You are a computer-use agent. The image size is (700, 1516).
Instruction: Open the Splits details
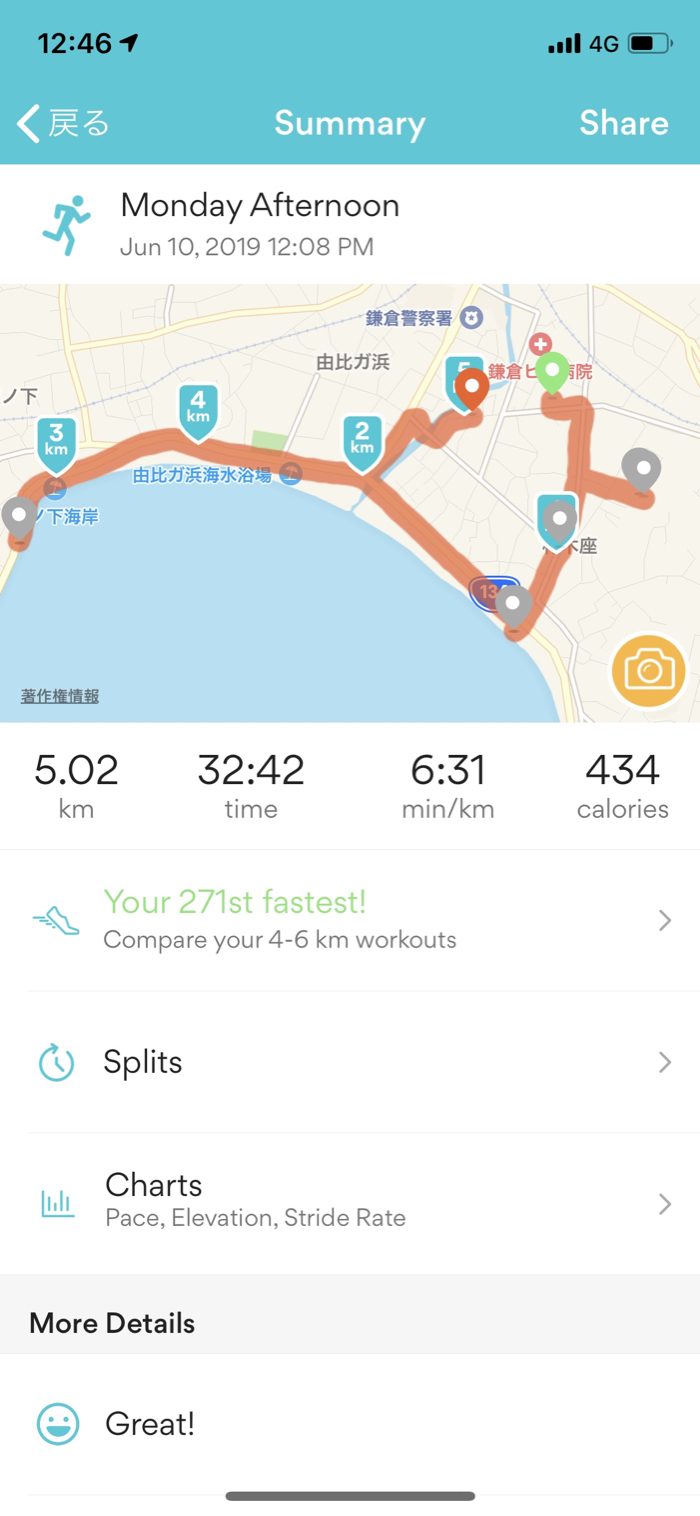350,1062
